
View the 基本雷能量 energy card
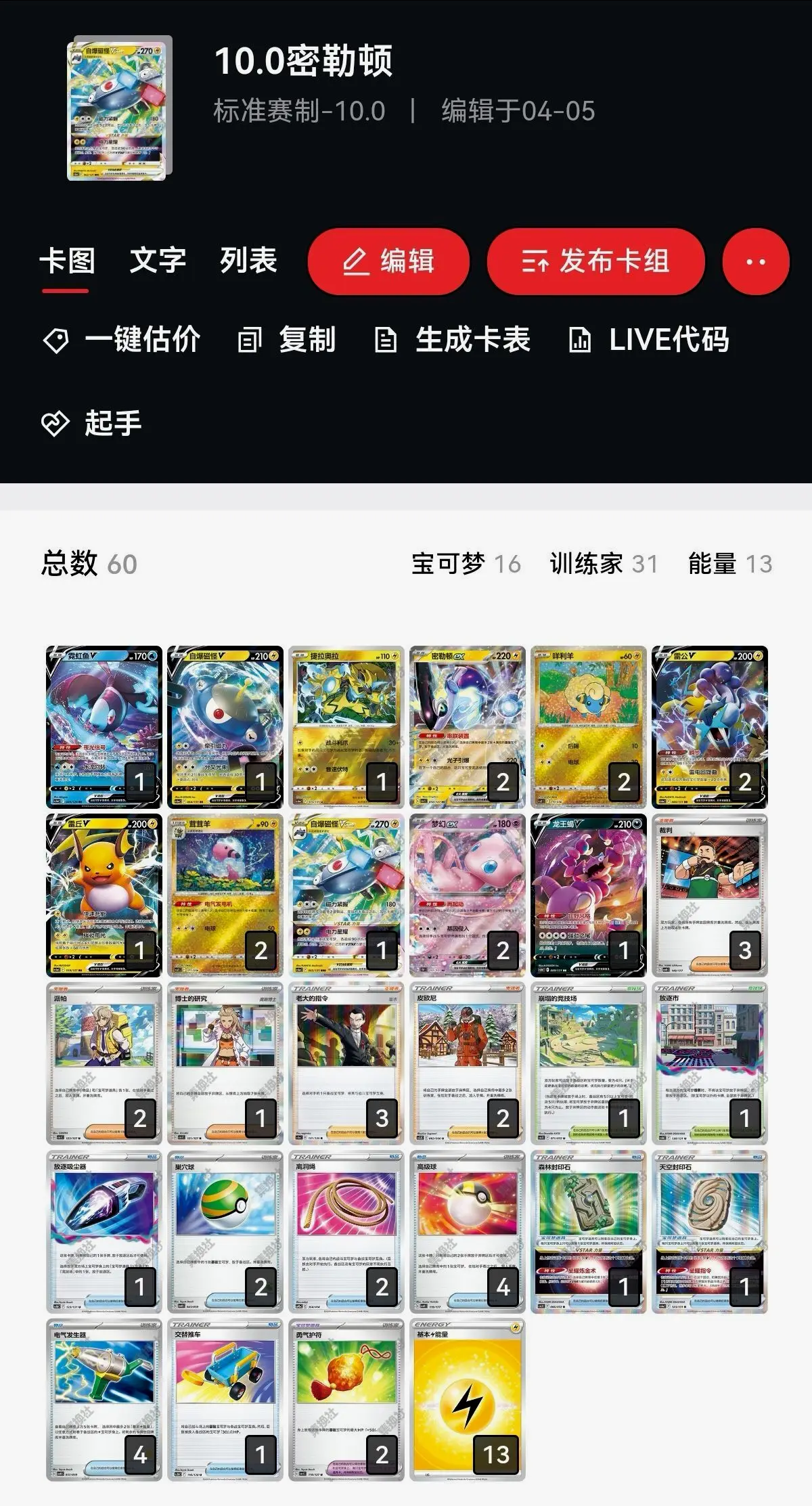[x=467, y=1399]
